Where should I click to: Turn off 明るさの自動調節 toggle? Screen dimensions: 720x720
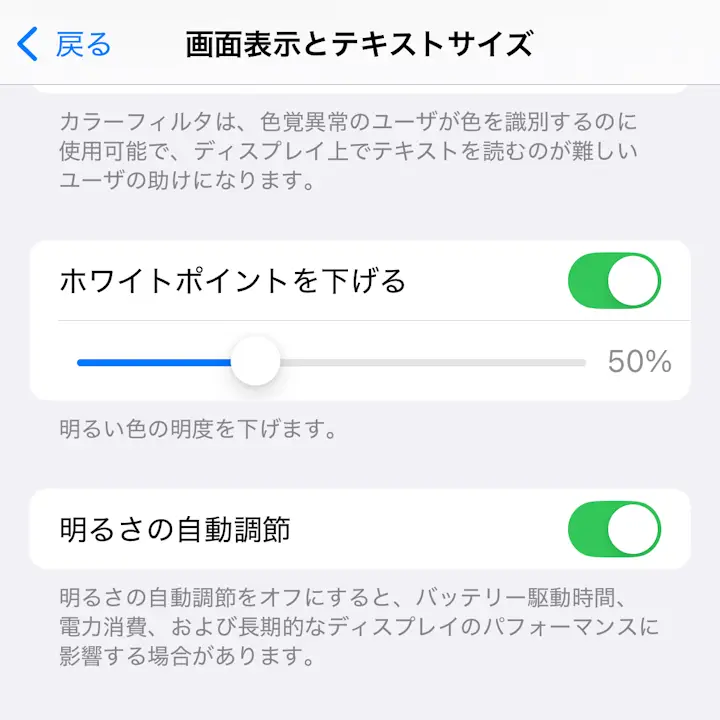click(x=614, y=529)
